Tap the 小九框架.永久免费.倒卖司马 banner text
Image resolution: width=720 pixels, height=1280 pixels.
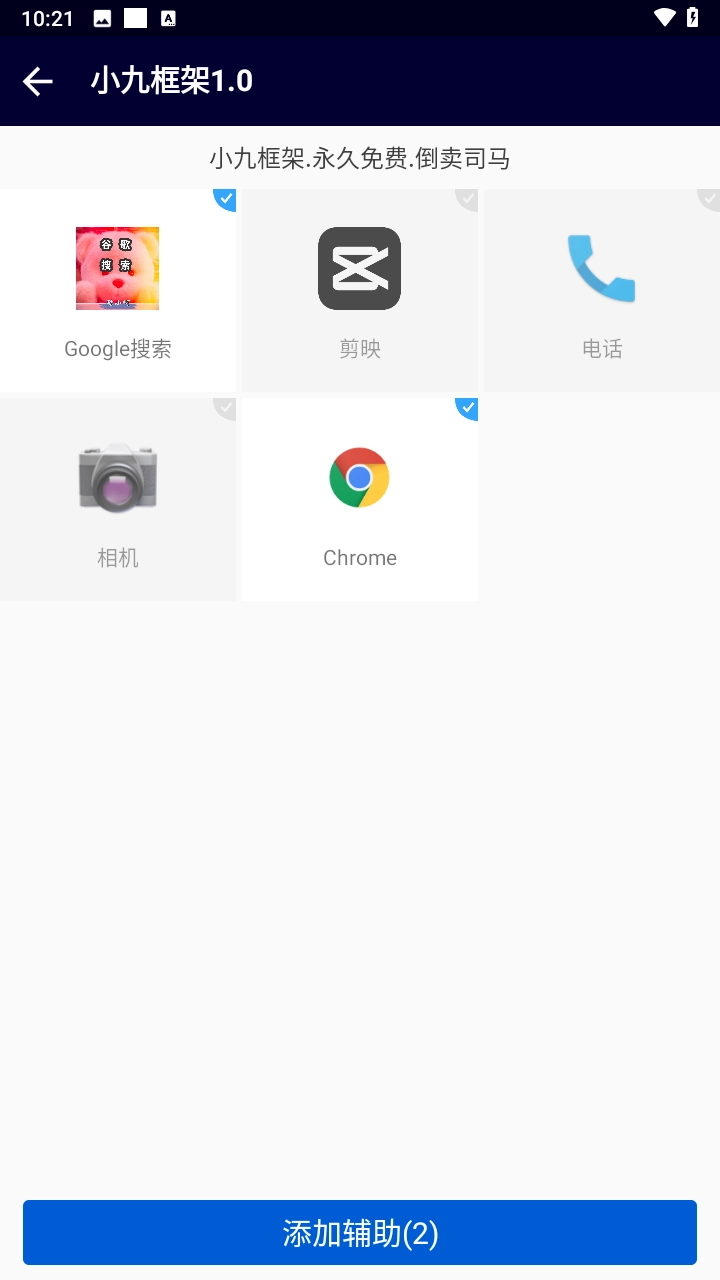click(x=360, y=158)
